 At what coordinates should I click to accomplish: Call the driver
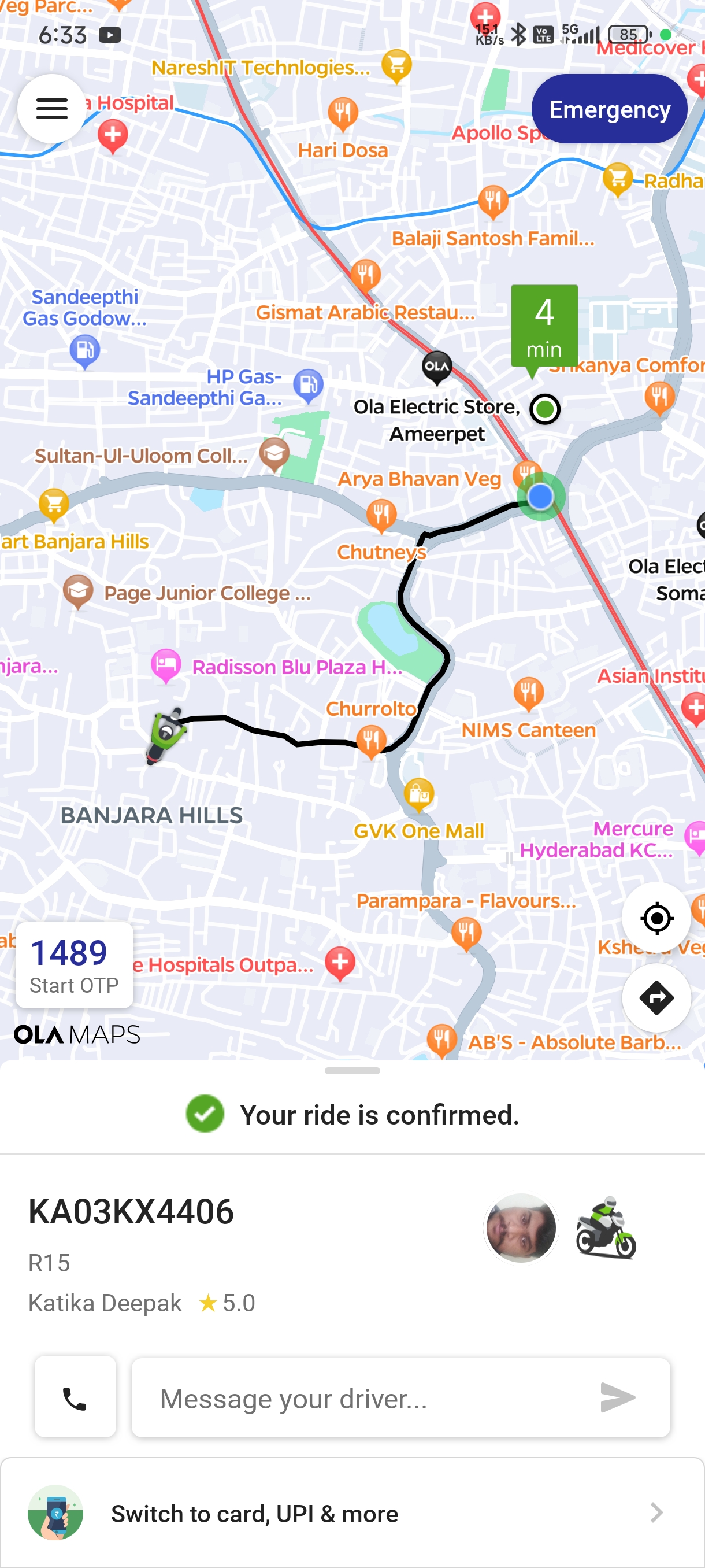coord(75,1398)
